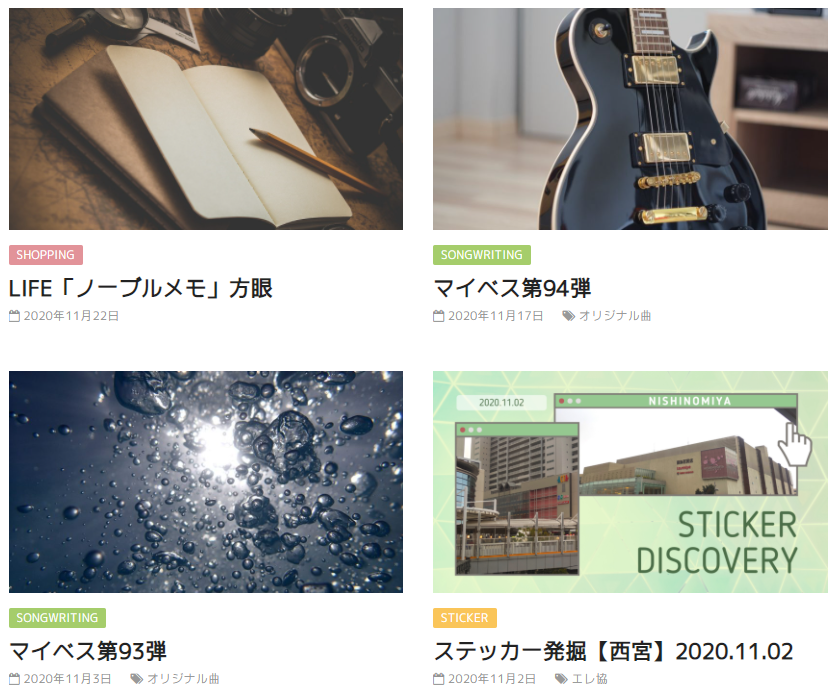Open the title LIFE「ノーブルメモ」方眼

[140, 288]
